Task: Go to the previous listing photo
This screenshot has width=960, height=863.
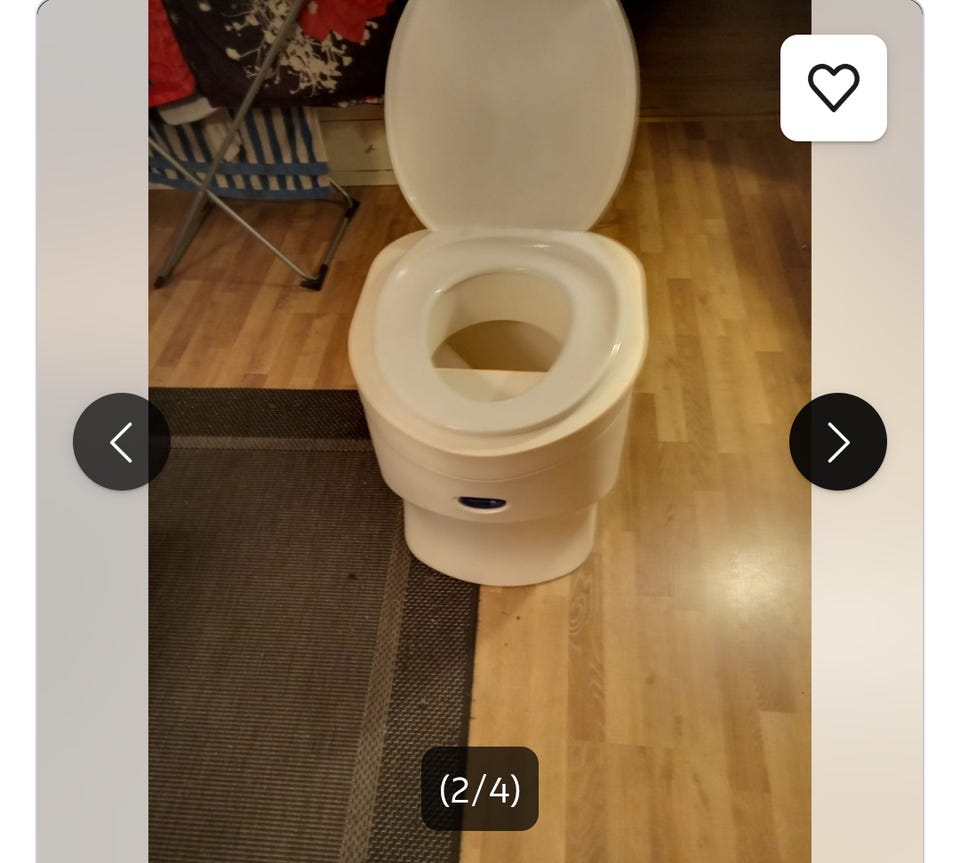Action: [121, 442]
